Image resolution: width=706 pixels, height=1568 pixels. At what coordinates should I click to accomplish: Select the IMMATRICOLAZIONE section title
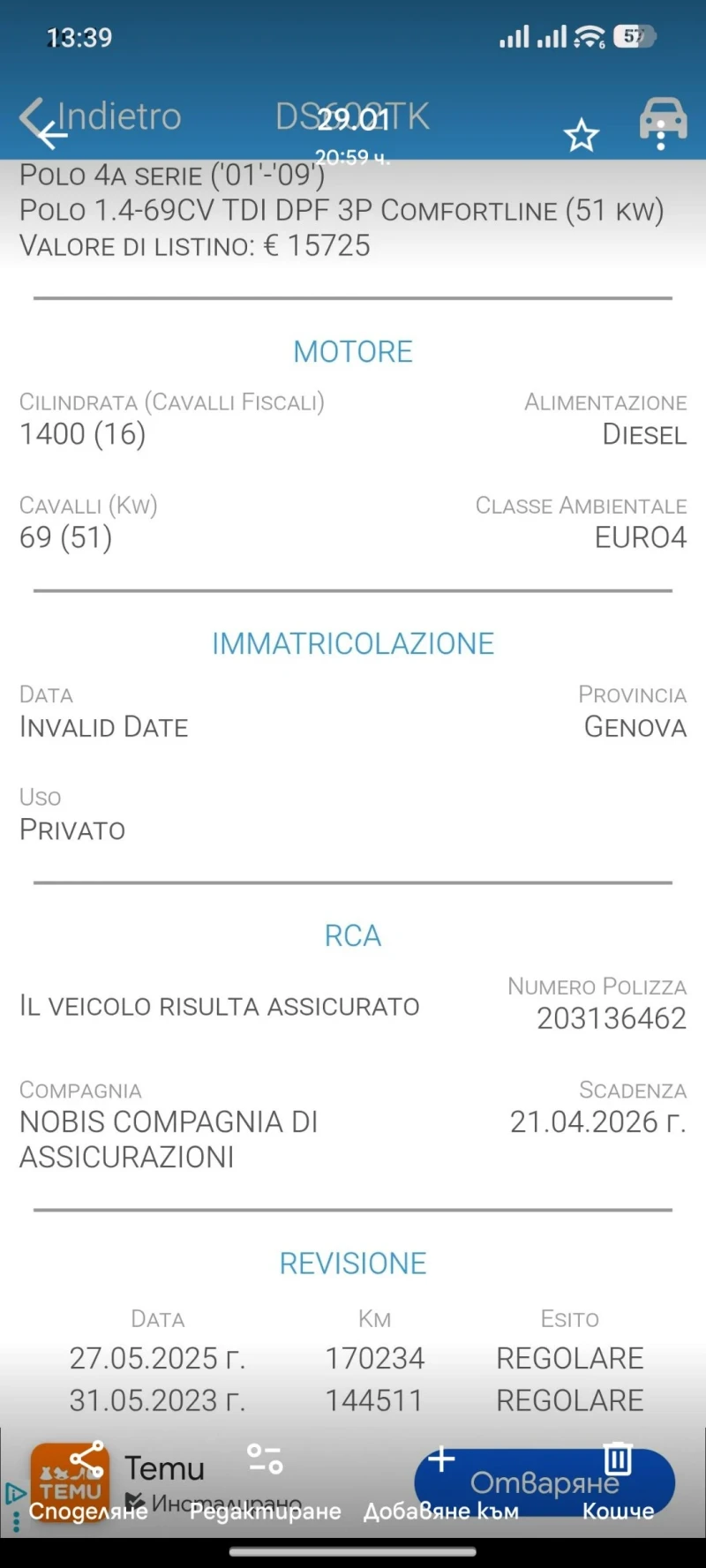point(352,643)
